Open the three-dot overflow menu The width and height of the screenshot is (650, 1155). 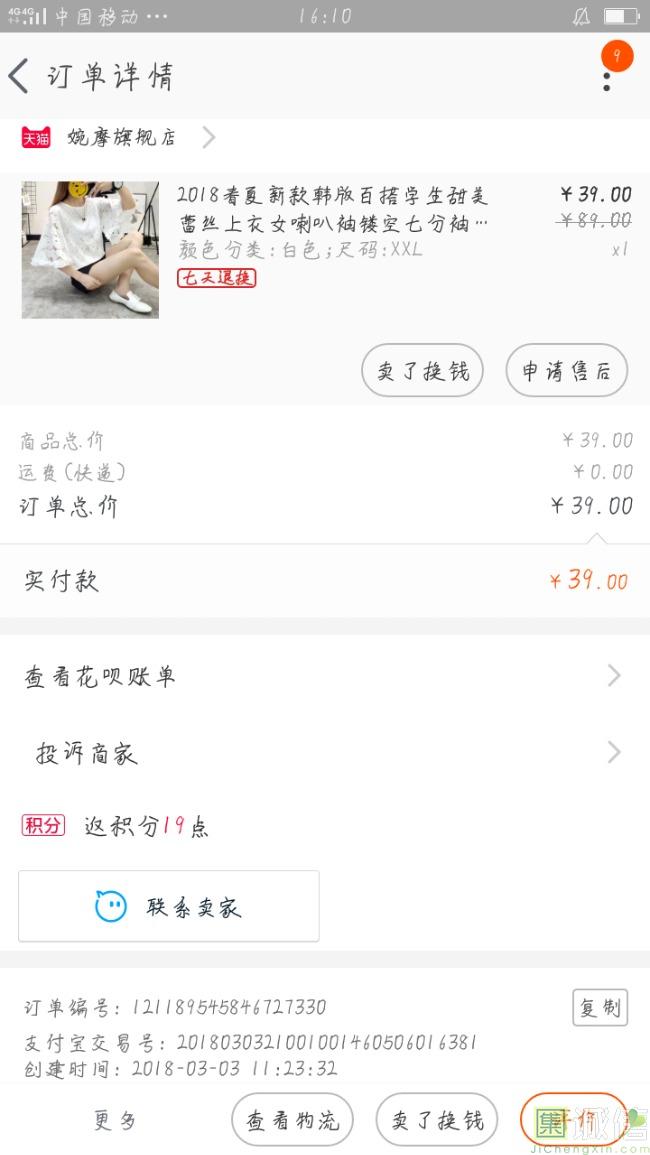coord(607,77)
